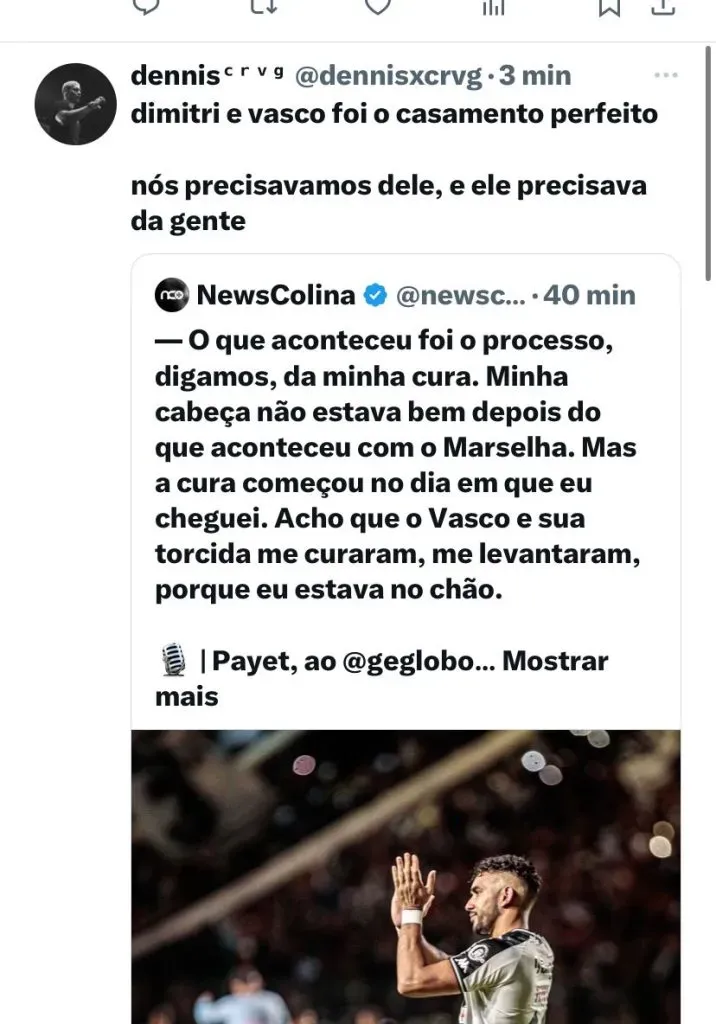716x1024 pixels.
Task: Open the overflow menu on dennis's post
Action: click(x=666, y=75)
